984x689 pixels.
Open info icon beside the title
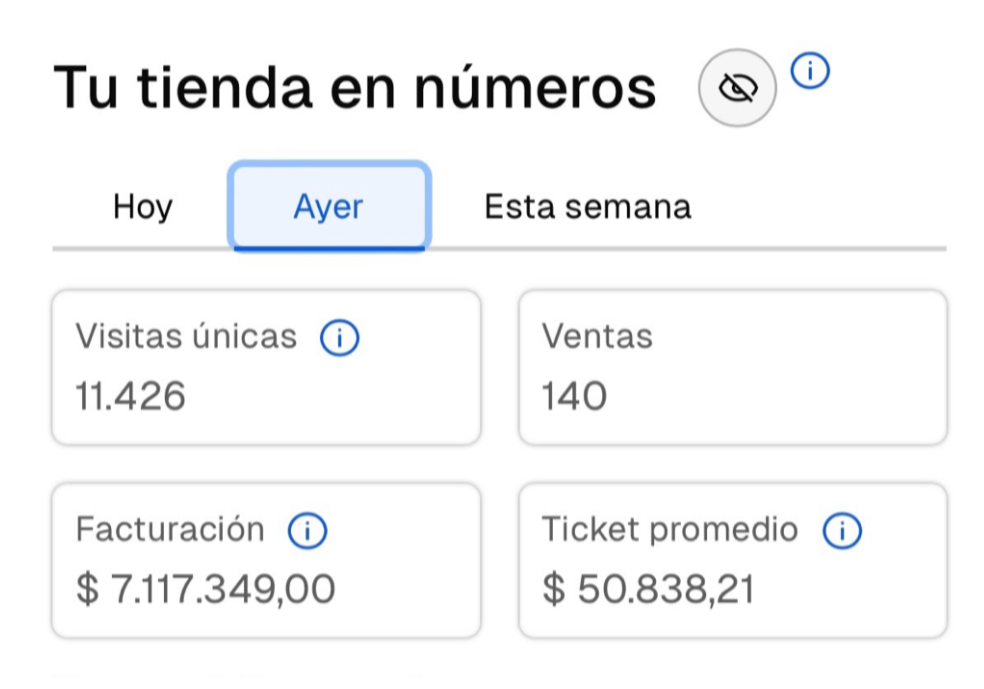point(810,71)
